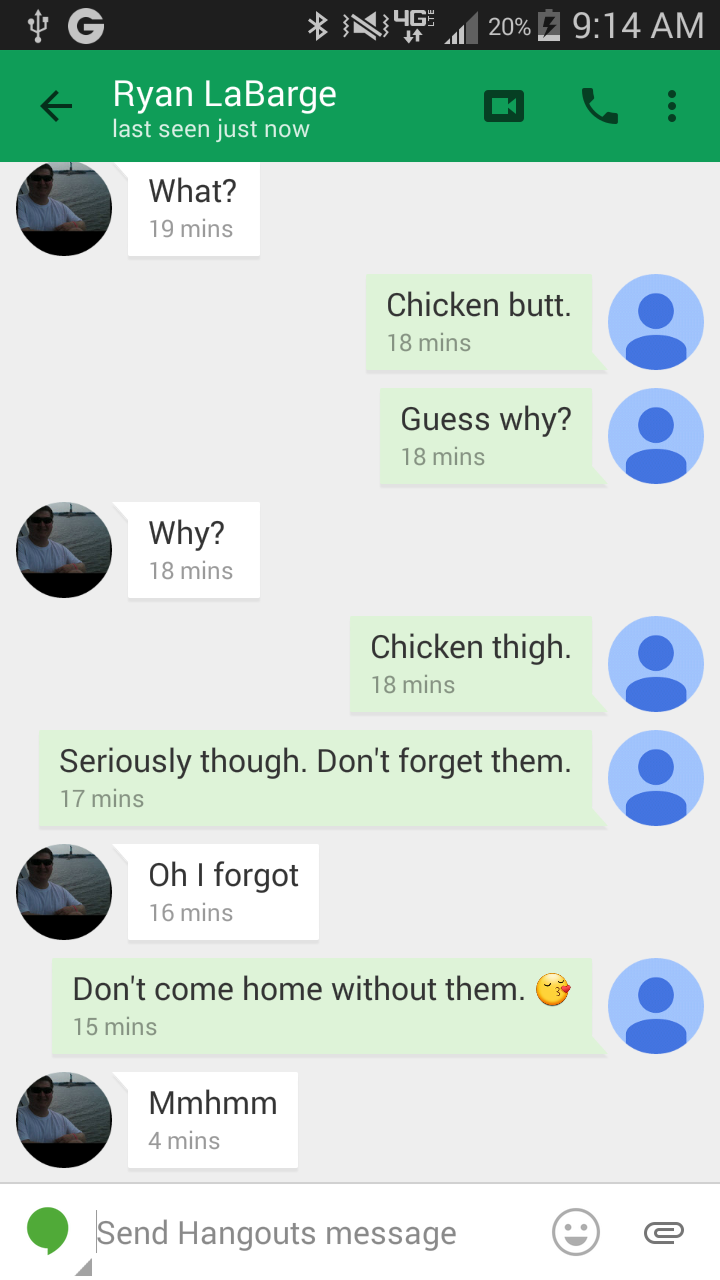Go back from Ryan LaBarge's chat
The image size is (720, 1280).
(x=56, y=106)
